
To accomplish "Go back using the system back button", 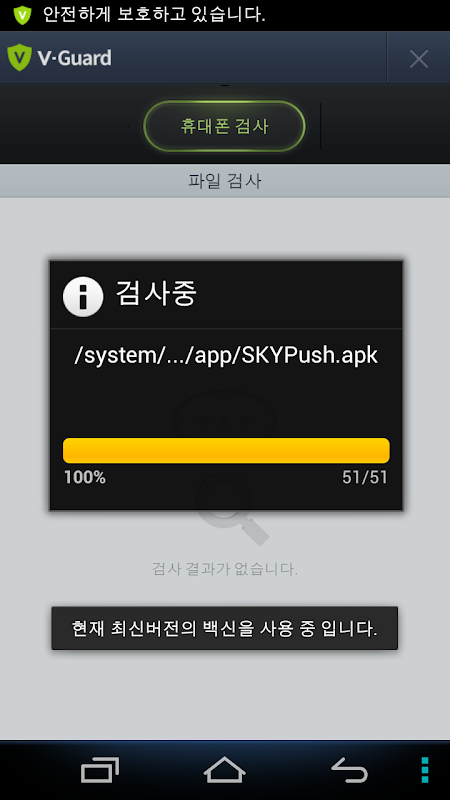I will 349,770.
